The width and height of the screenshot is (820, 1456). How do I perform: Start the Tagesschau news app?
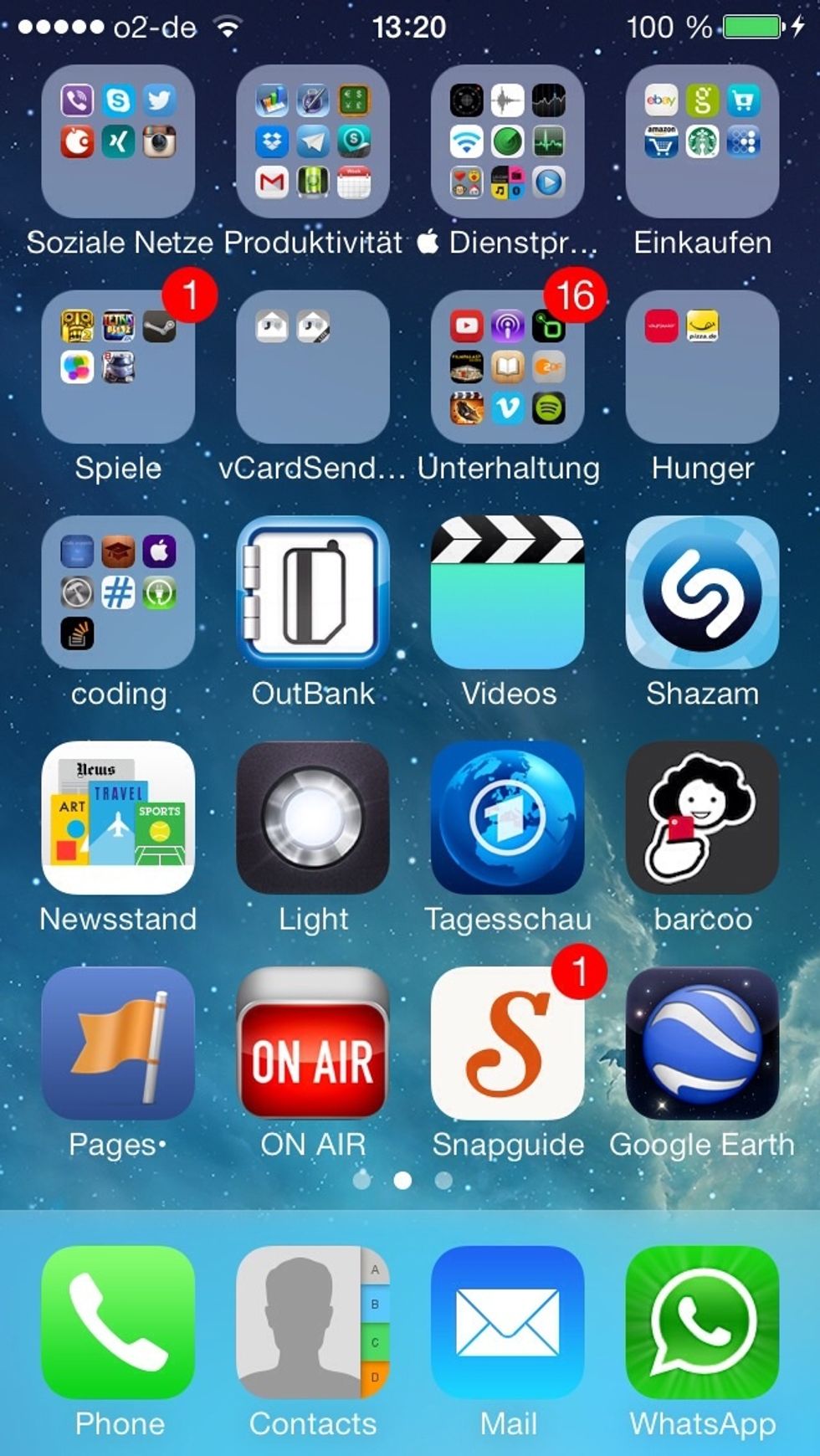[x=506, y=818]
